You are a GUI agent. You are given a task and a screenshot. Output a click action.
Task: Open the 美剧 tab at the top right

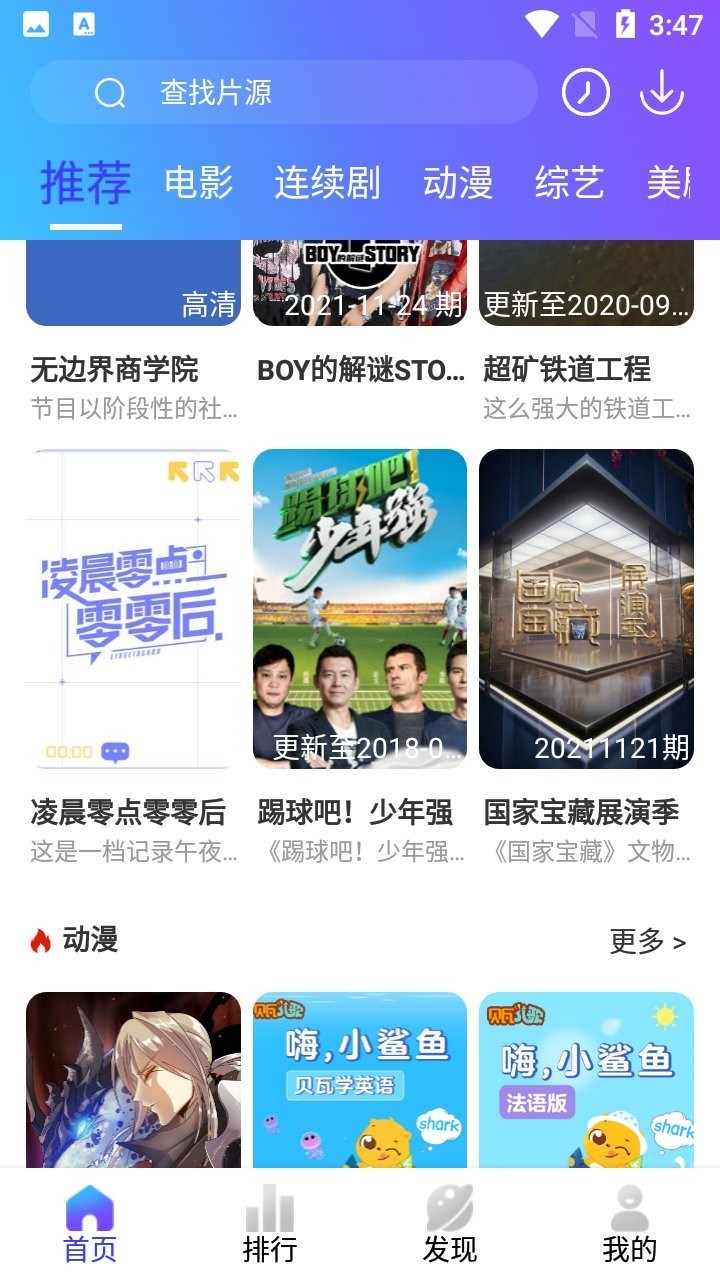click(692, 183)
